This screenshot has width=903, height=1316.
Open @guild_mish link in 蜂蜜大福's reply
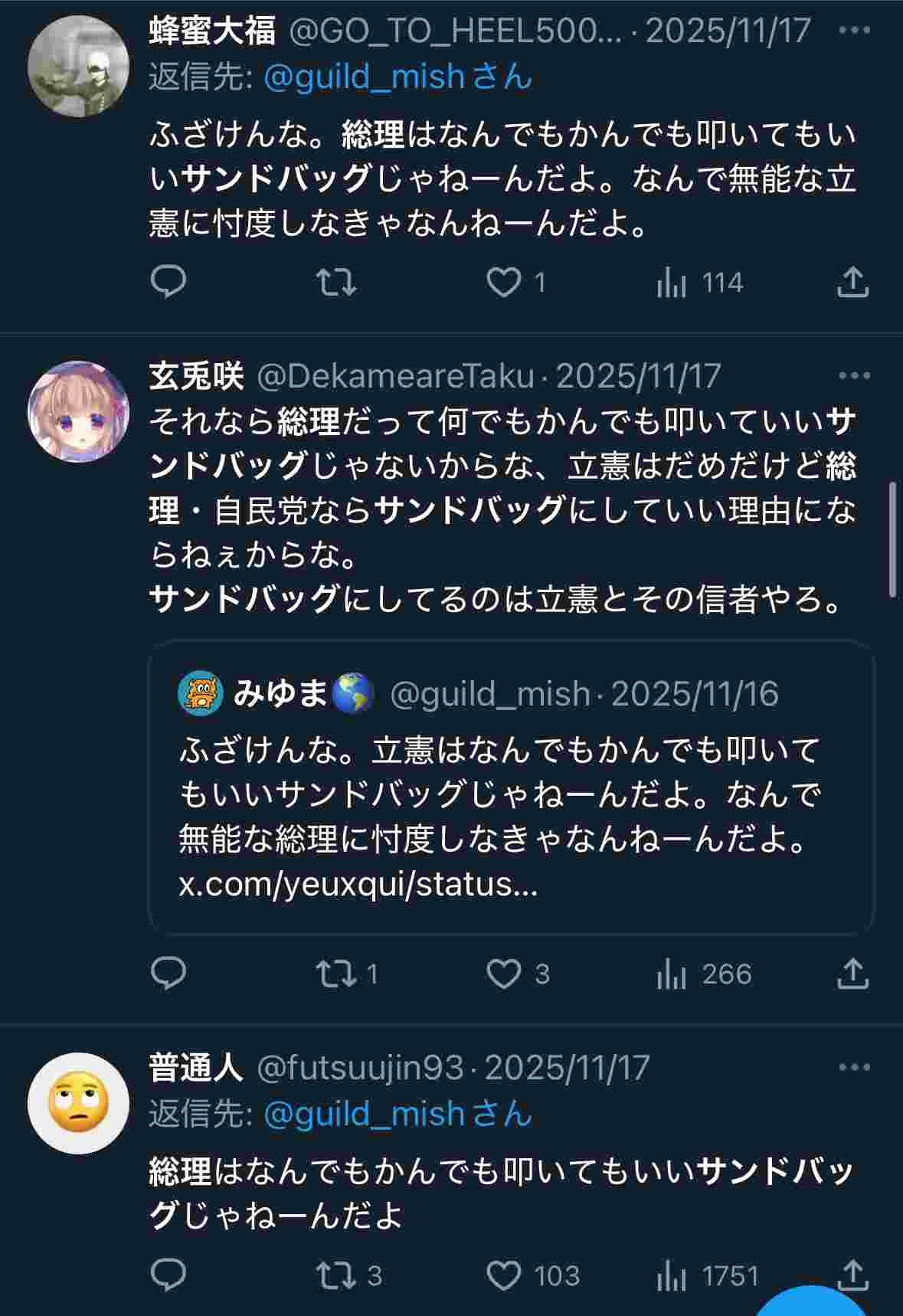365,77
